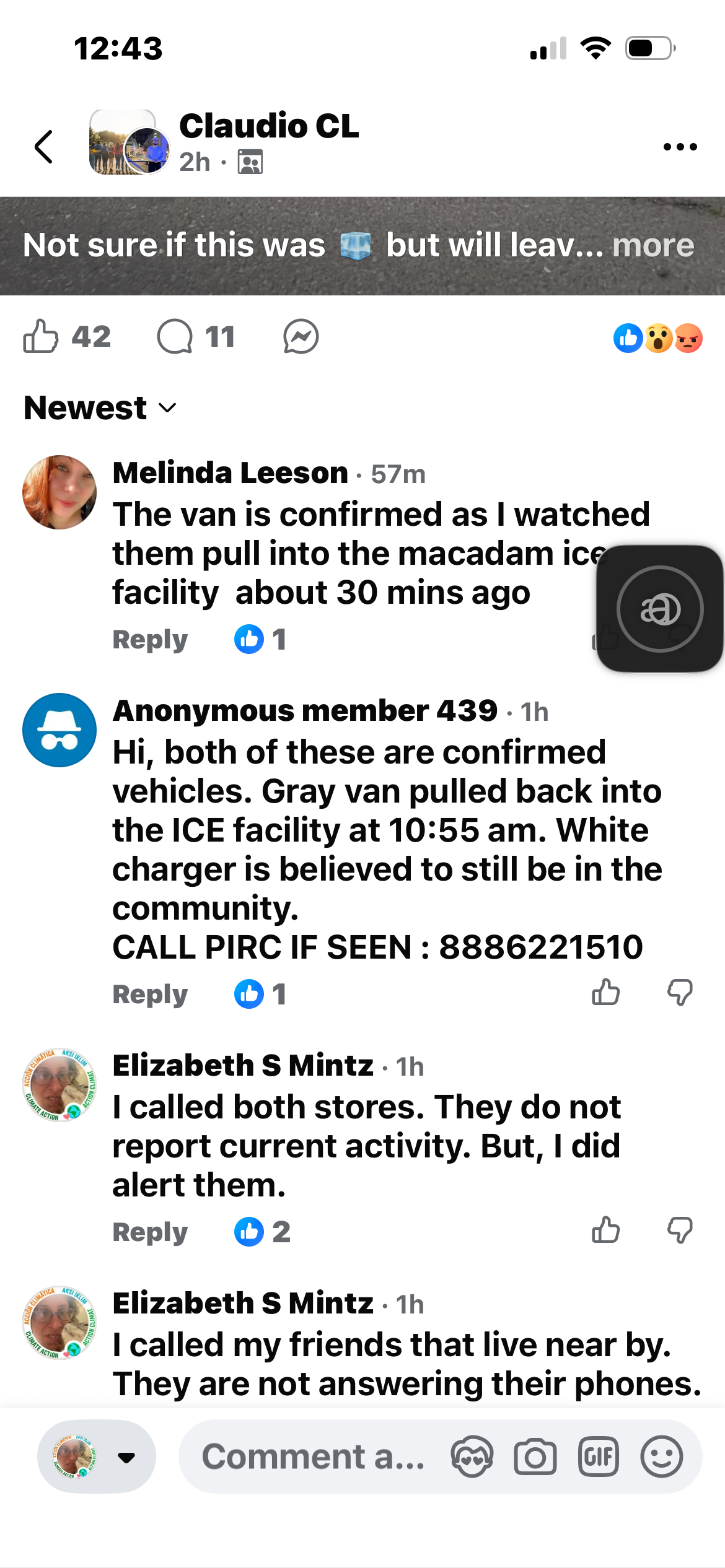
Task: Tap the comment text field
Action: click(x=314, y=1457)
